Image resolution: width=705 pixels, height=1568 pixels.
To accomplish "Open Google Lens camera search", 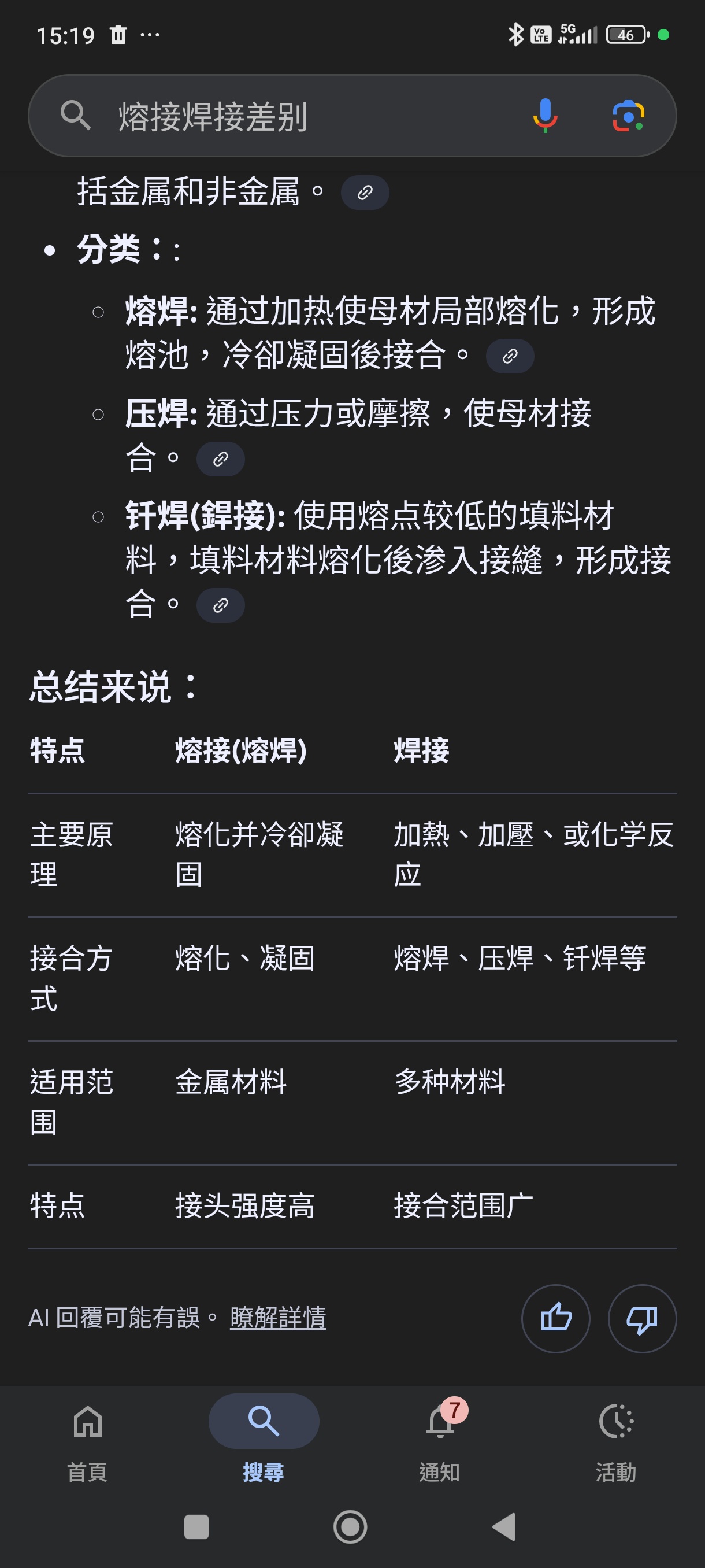I will pyautogui.click(x=628, y=116).
